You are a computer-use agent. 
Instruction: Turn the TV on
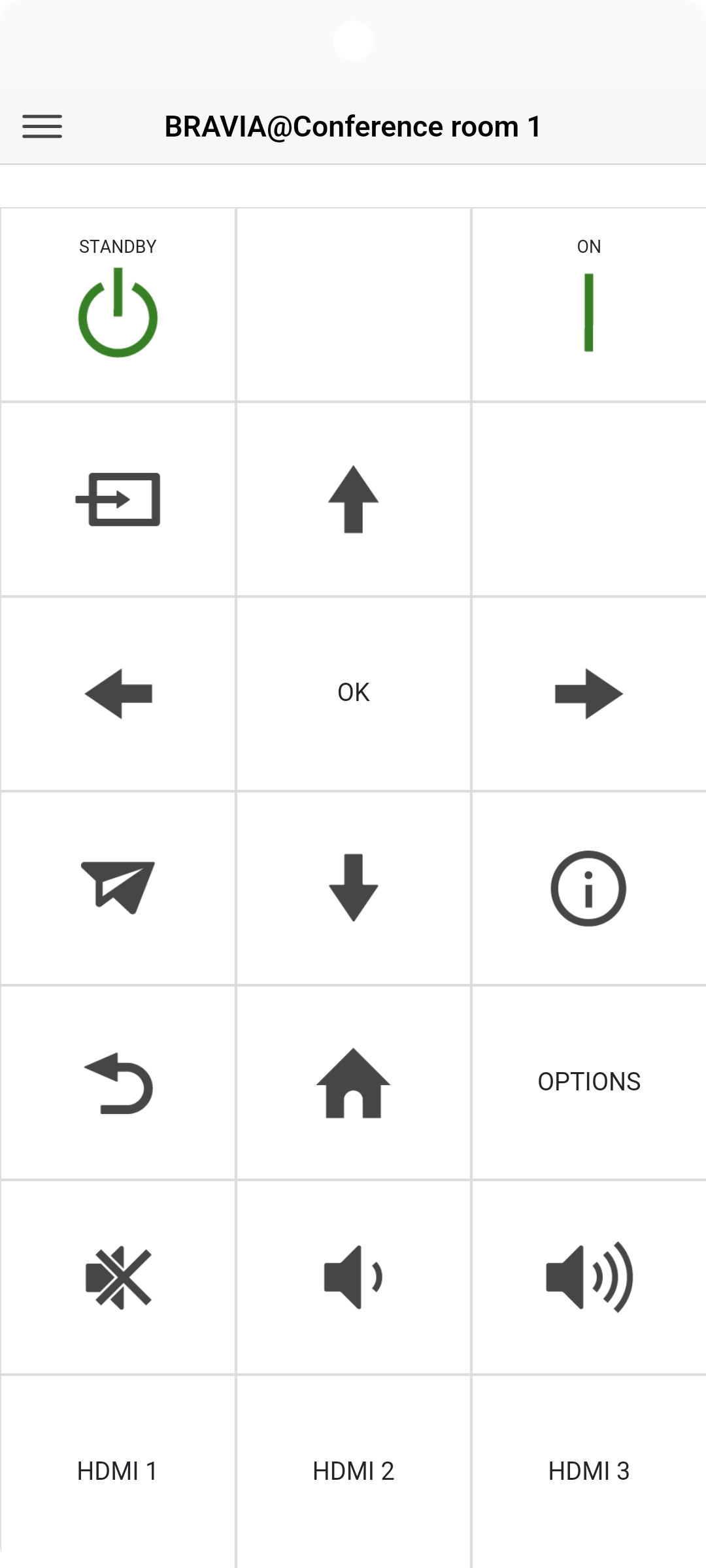coord(588,305)
